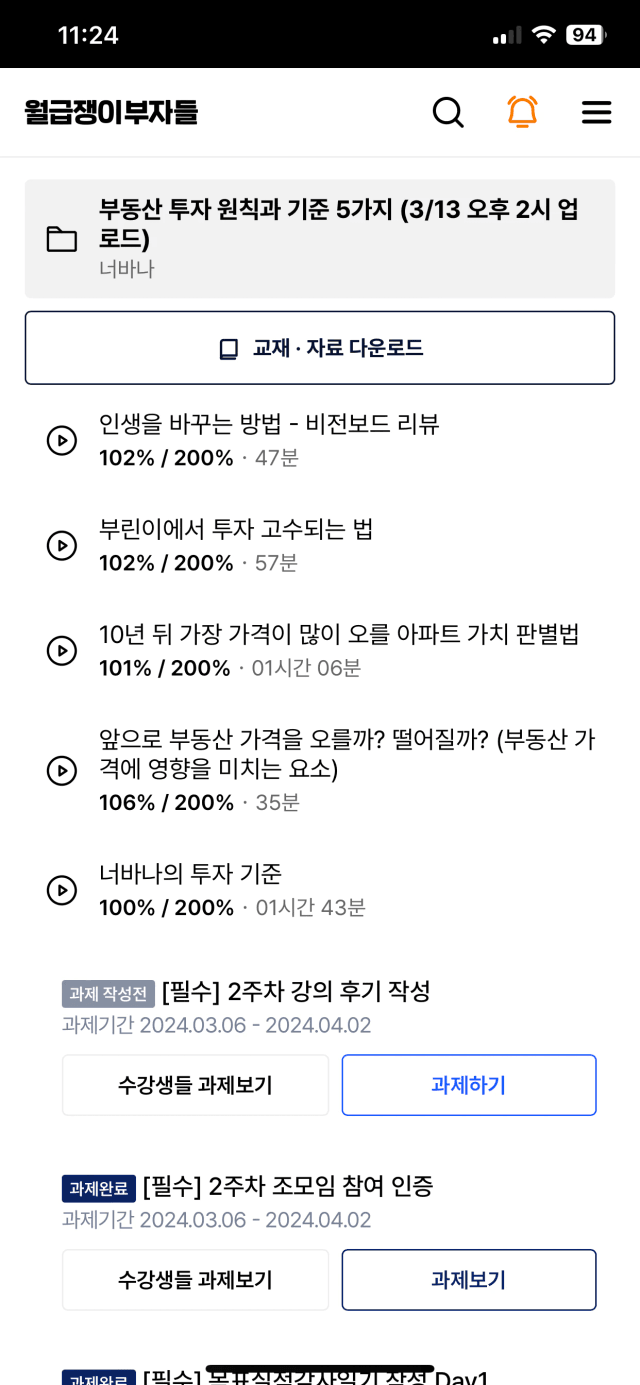Tap 과제보기 for 2주차 조모임 참여 인증
The height and width of the screenshot is (1385, 640).
[x=469, y=1280]
